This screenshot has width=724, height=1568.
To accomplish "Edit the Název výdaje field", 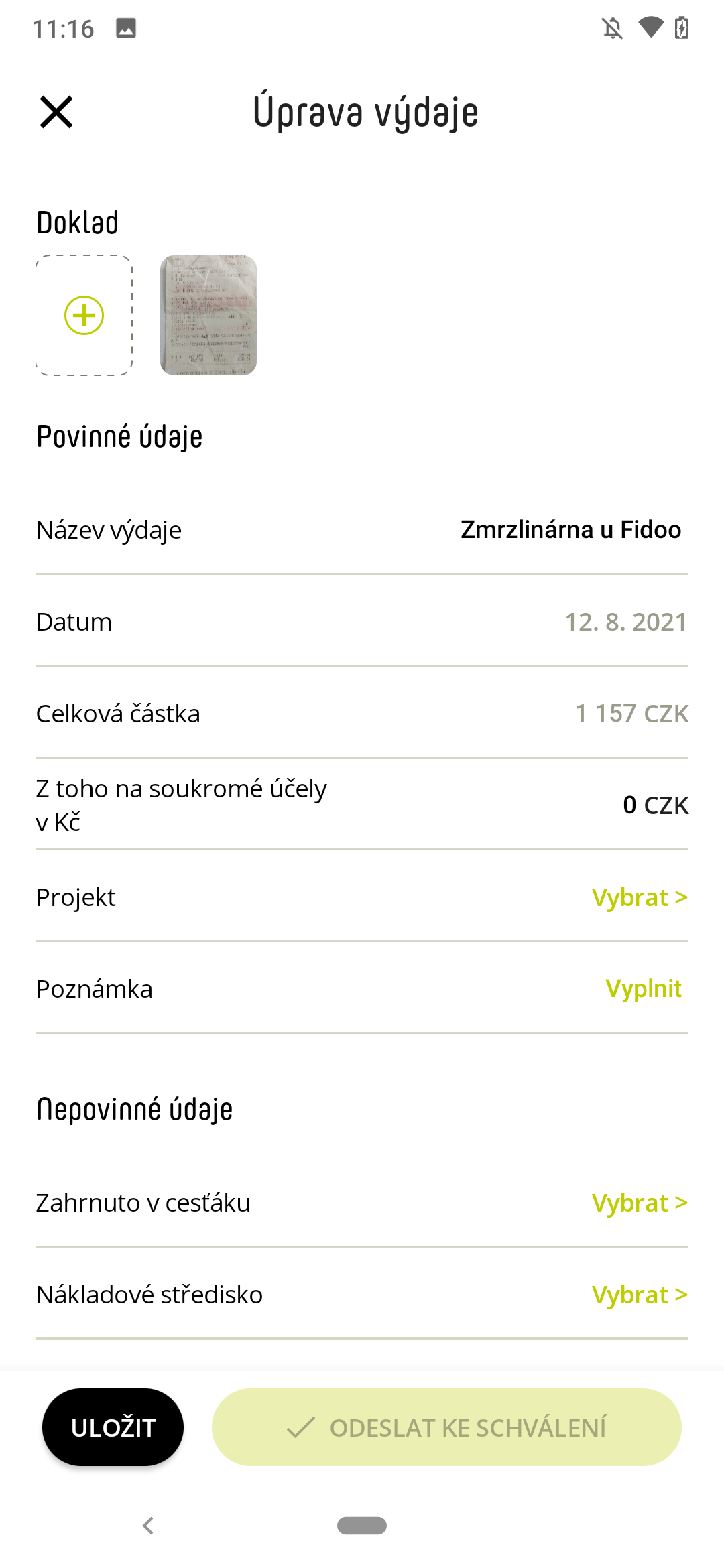I will pos(362,529).
